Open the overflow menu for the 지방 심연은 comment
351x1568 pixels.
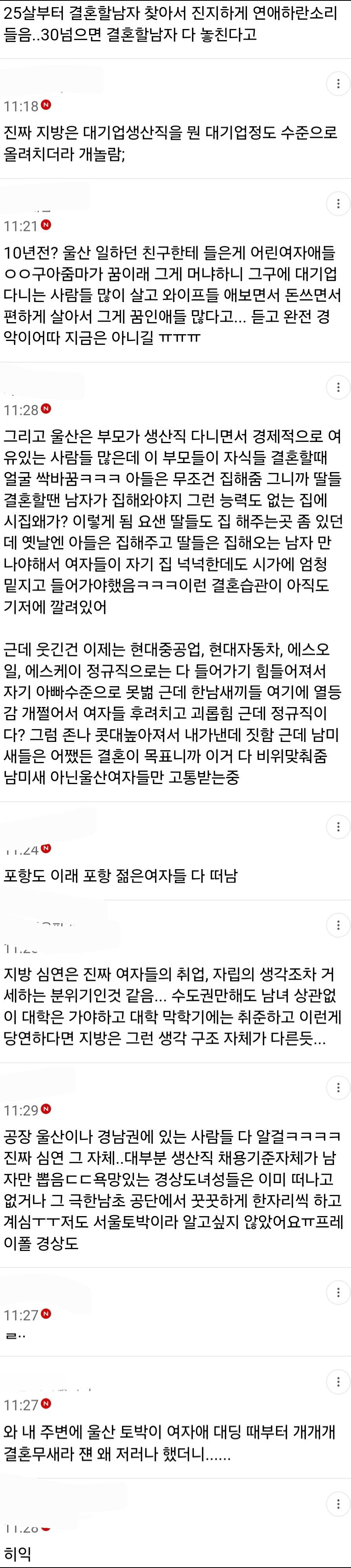338,925
